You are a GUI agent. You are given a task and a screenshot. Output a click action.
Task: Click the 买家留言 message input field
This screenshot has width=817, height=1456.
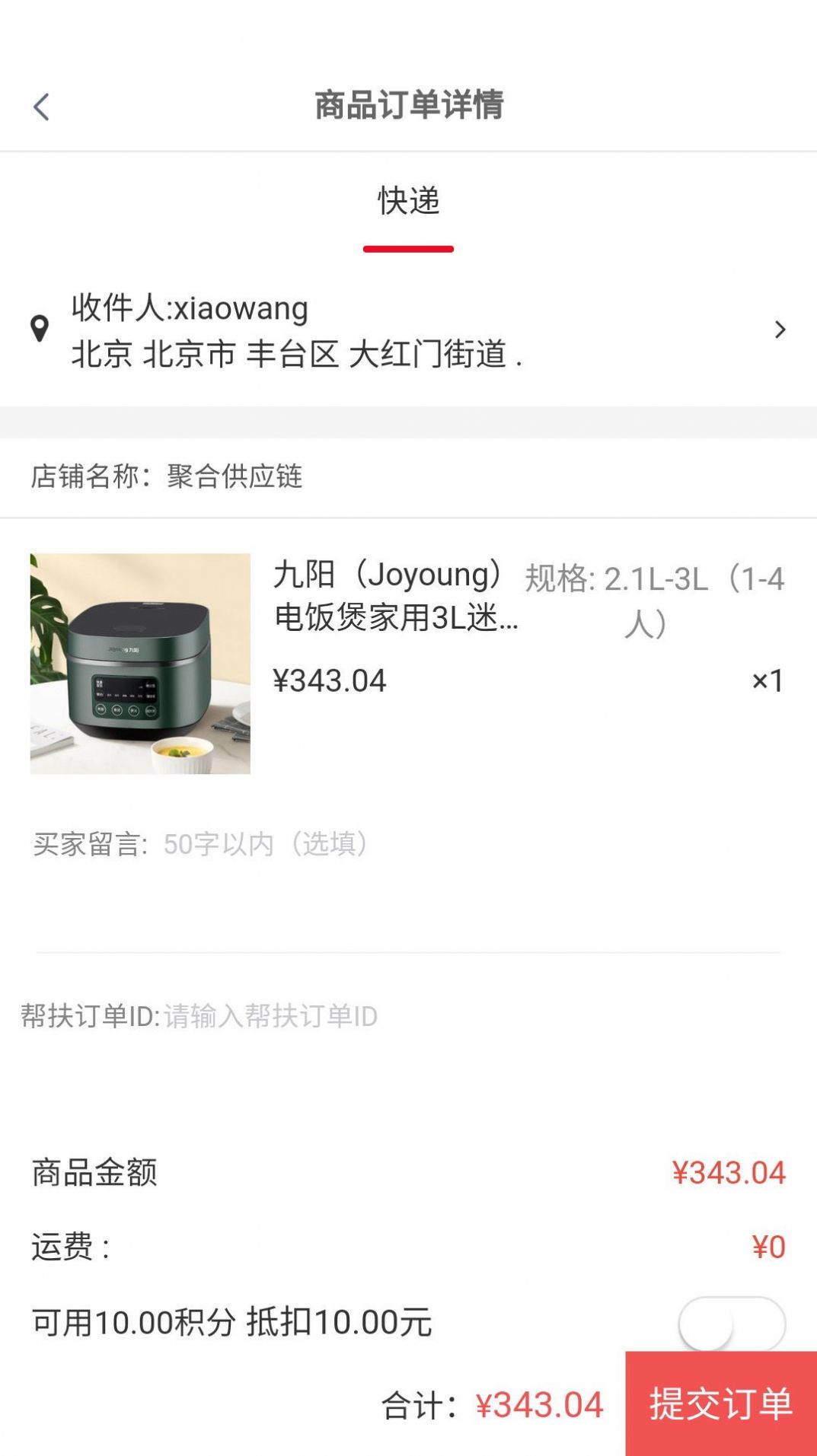pos(266,843)
